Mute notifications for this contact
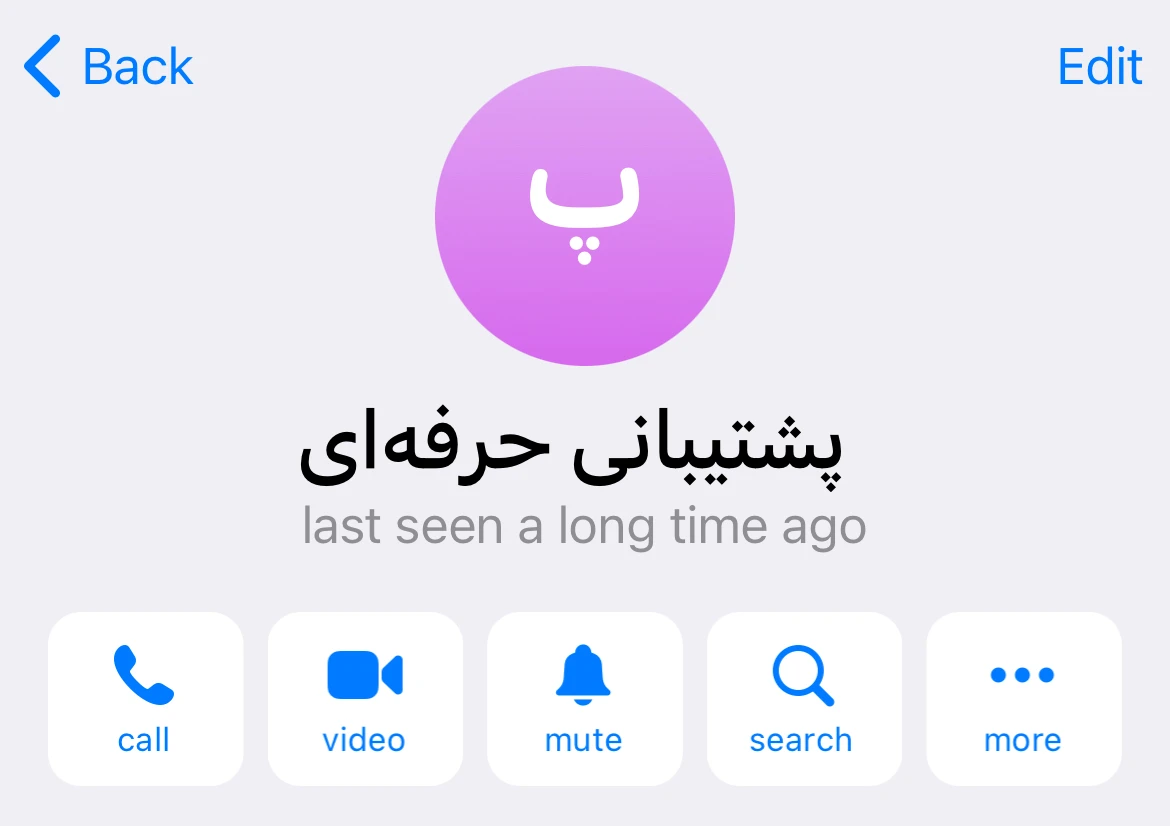1170x826 pixels. pyautogui.click(x=584, y=699)
